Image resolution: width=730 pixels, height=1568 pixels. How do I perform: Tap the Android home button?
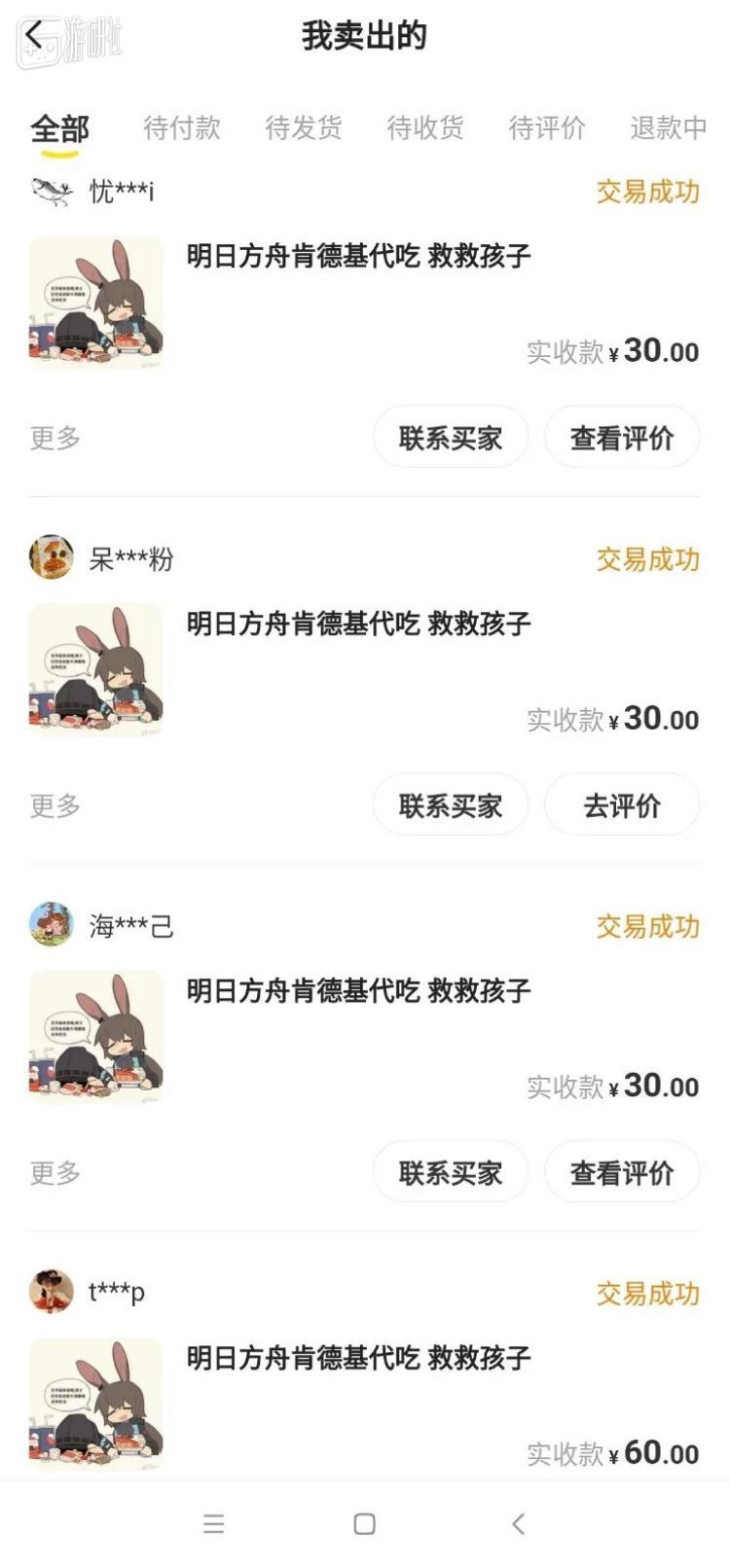click(x=365, y=1524)
